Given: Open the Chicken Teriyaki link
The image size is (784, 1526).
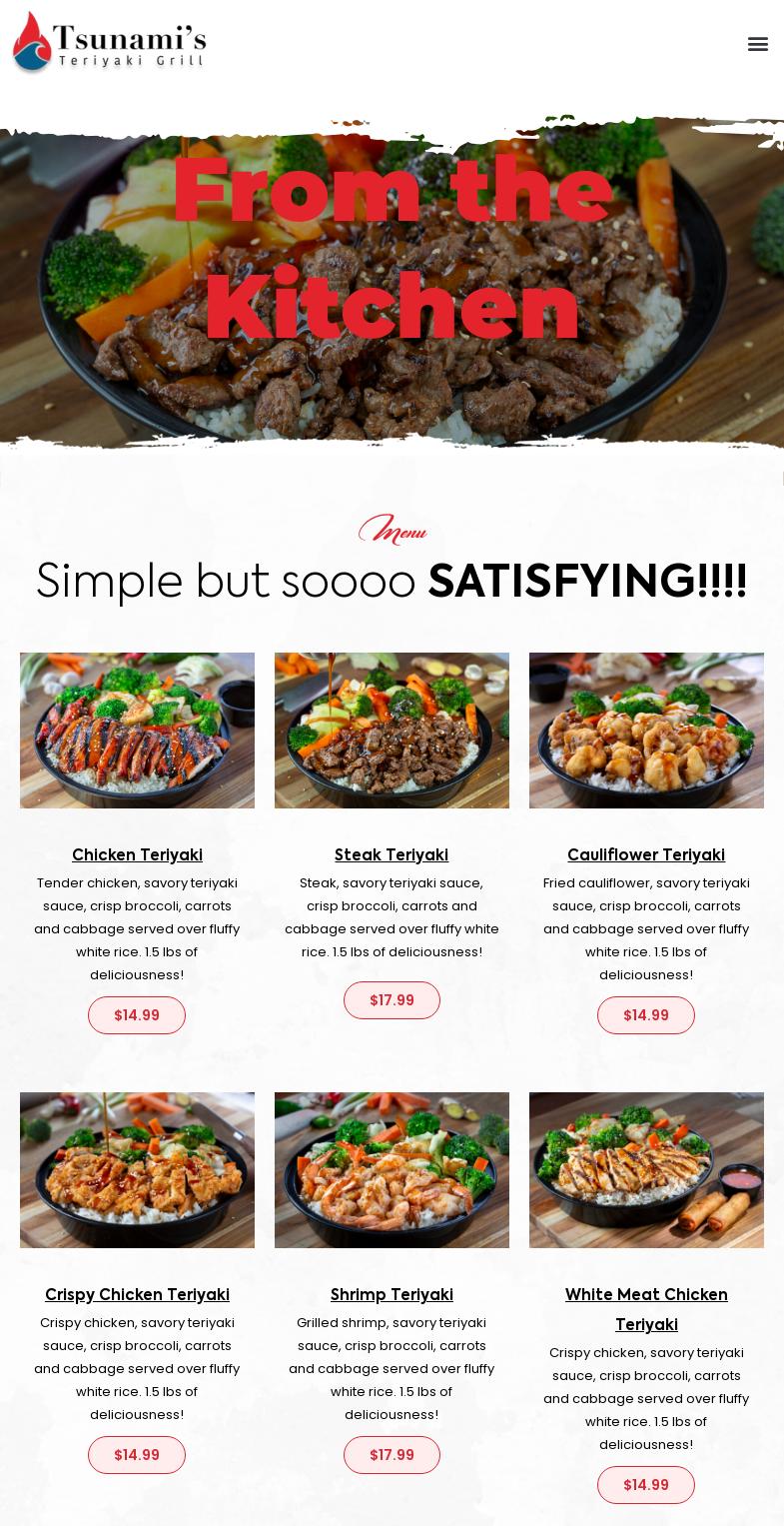Looking at the screenshot, I should point(137,854).
